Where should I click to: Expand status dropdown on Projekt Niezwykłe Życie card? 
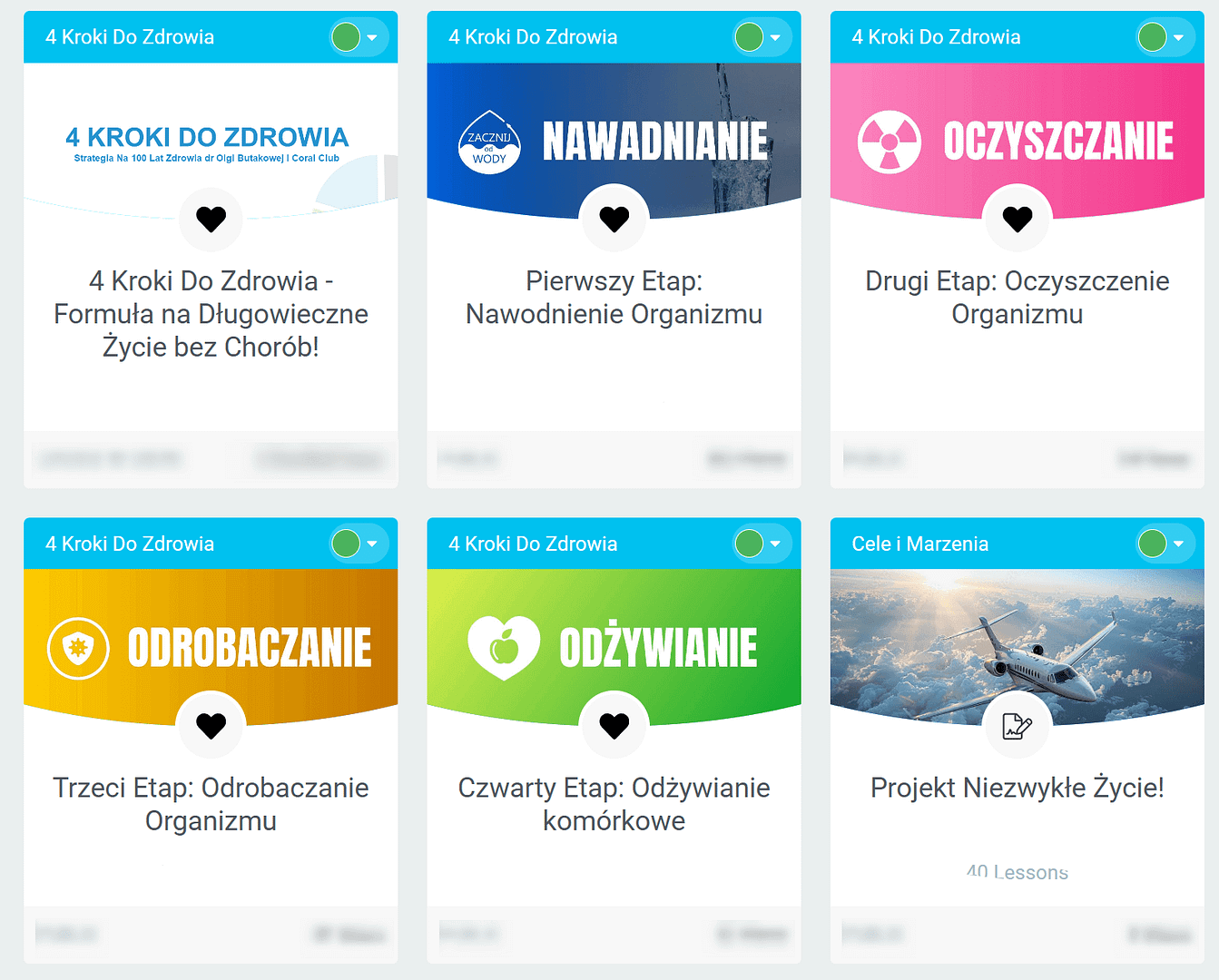coord(1177,544)
